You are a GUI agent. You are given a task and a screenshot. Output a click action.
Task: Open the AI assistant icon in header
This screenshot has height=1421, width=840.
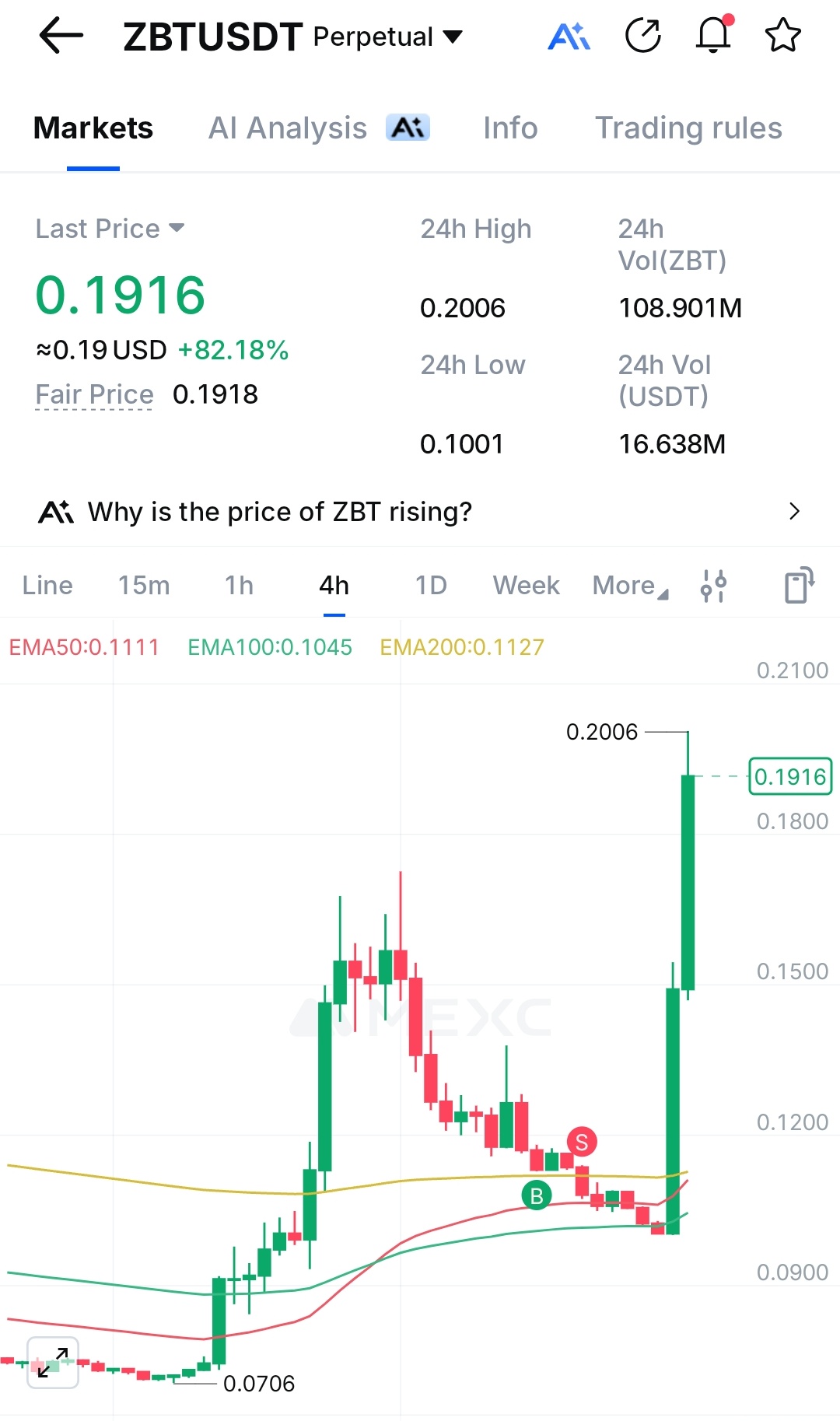click(x=569, y=36)
